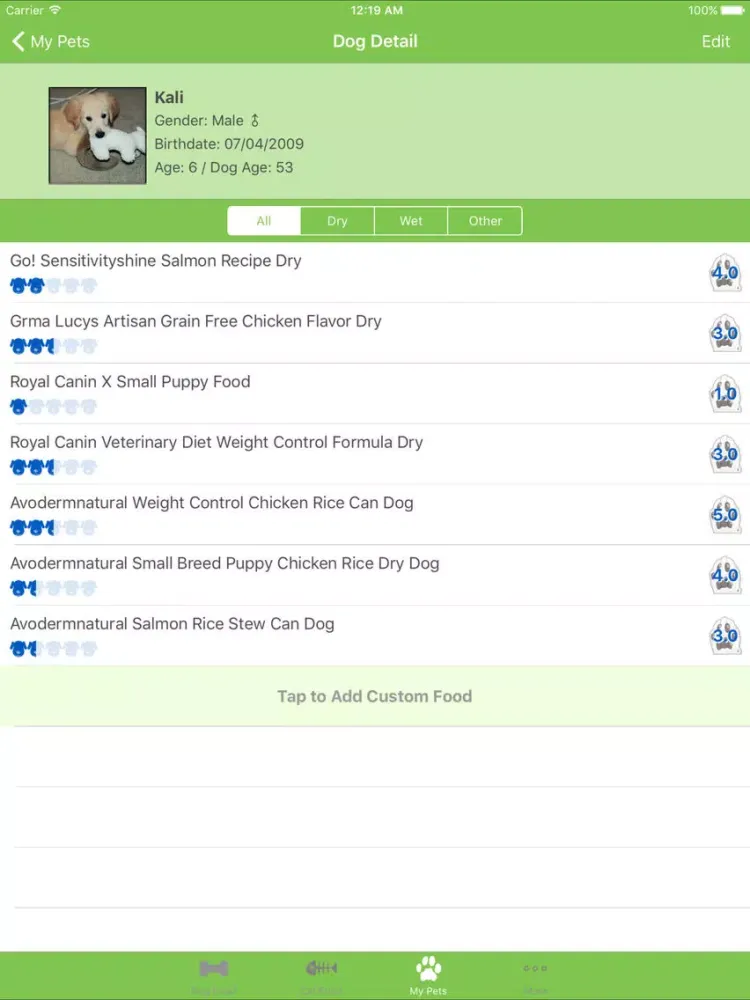The height and width of the screenshot is (1000, 750).
Task: Tap Edit in the navigation bar
Action: (716, 41)
